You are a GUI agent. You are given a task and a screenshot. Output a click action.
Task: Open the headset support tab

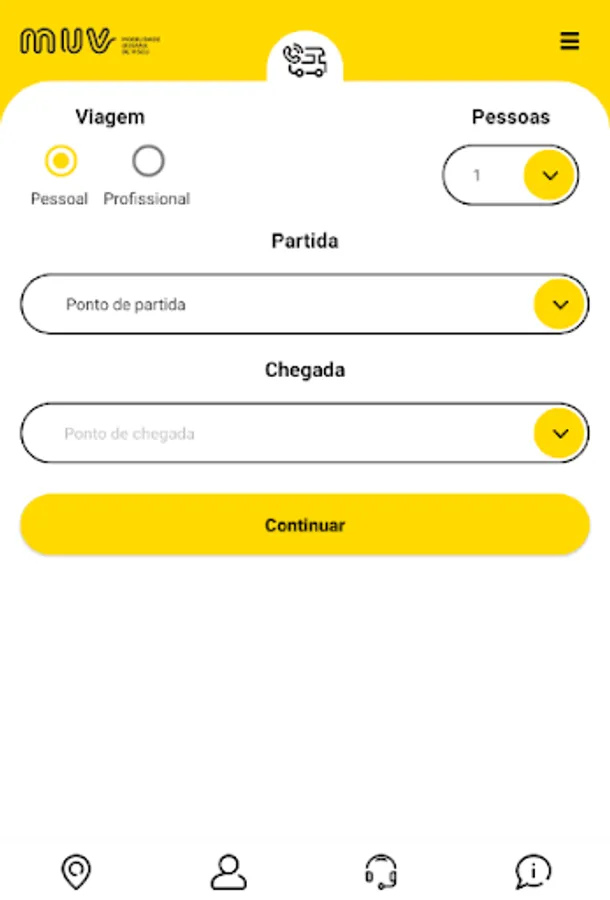381,871
